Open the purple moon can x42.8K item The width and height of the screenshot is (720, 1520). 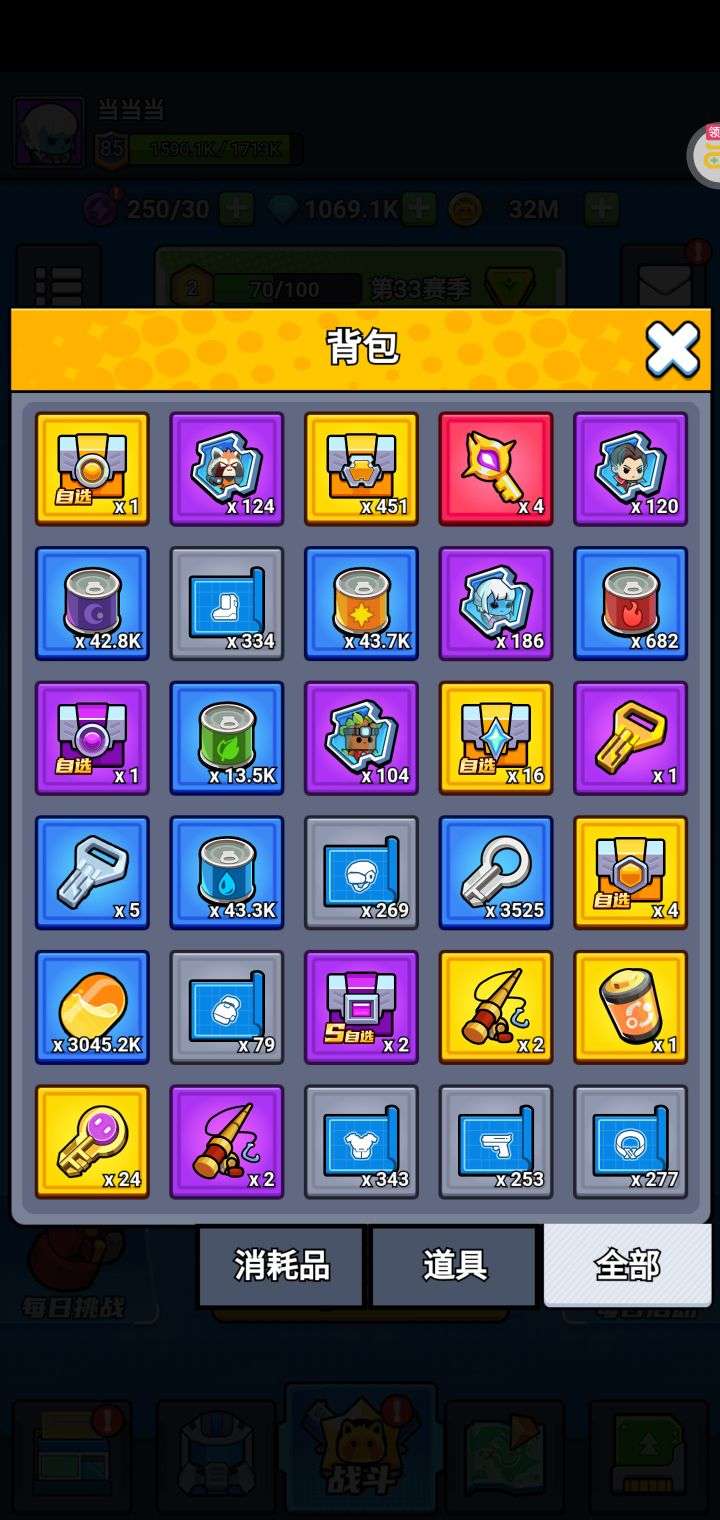pos(92,603)
